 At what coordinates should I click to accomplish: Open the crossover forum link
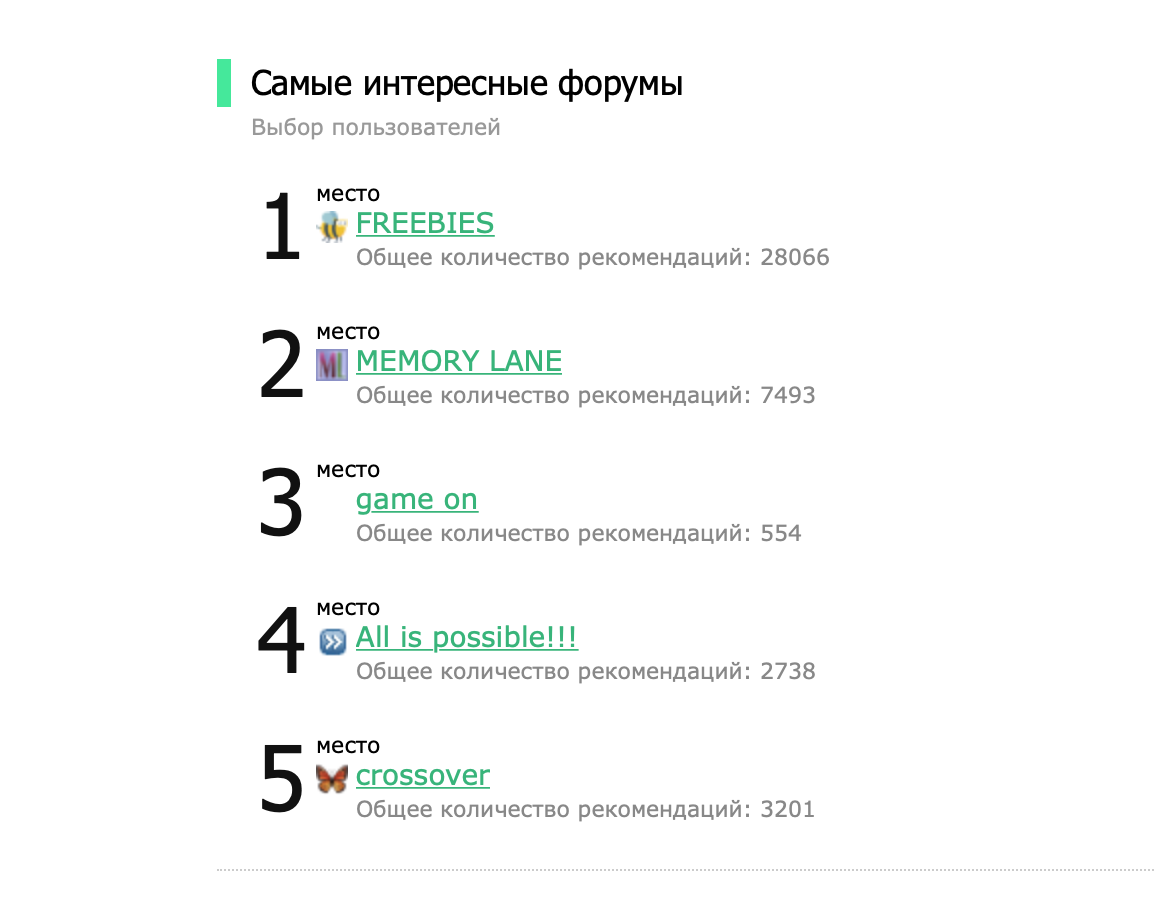coord(422,775)
